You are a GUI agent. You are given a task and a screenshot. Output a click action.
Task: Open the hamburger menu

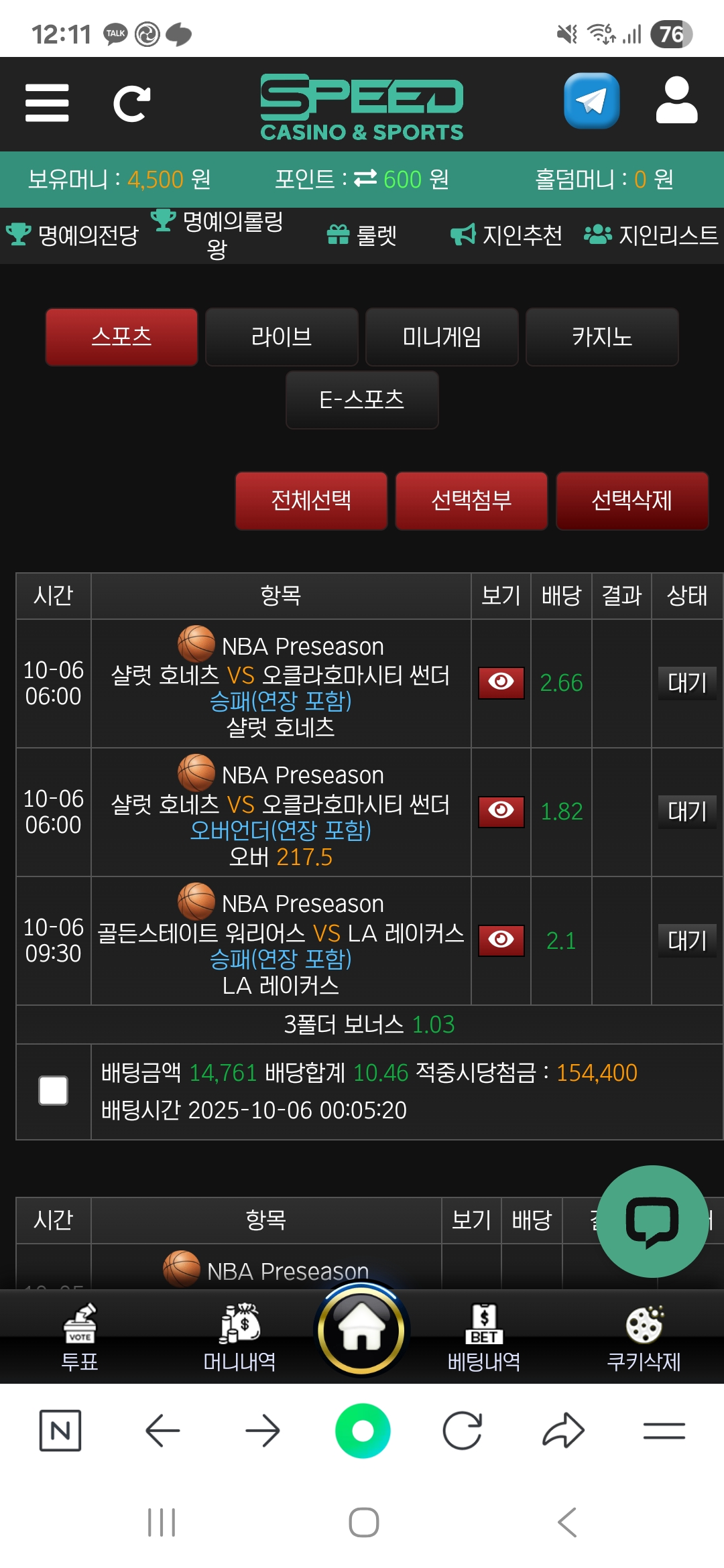47,103
